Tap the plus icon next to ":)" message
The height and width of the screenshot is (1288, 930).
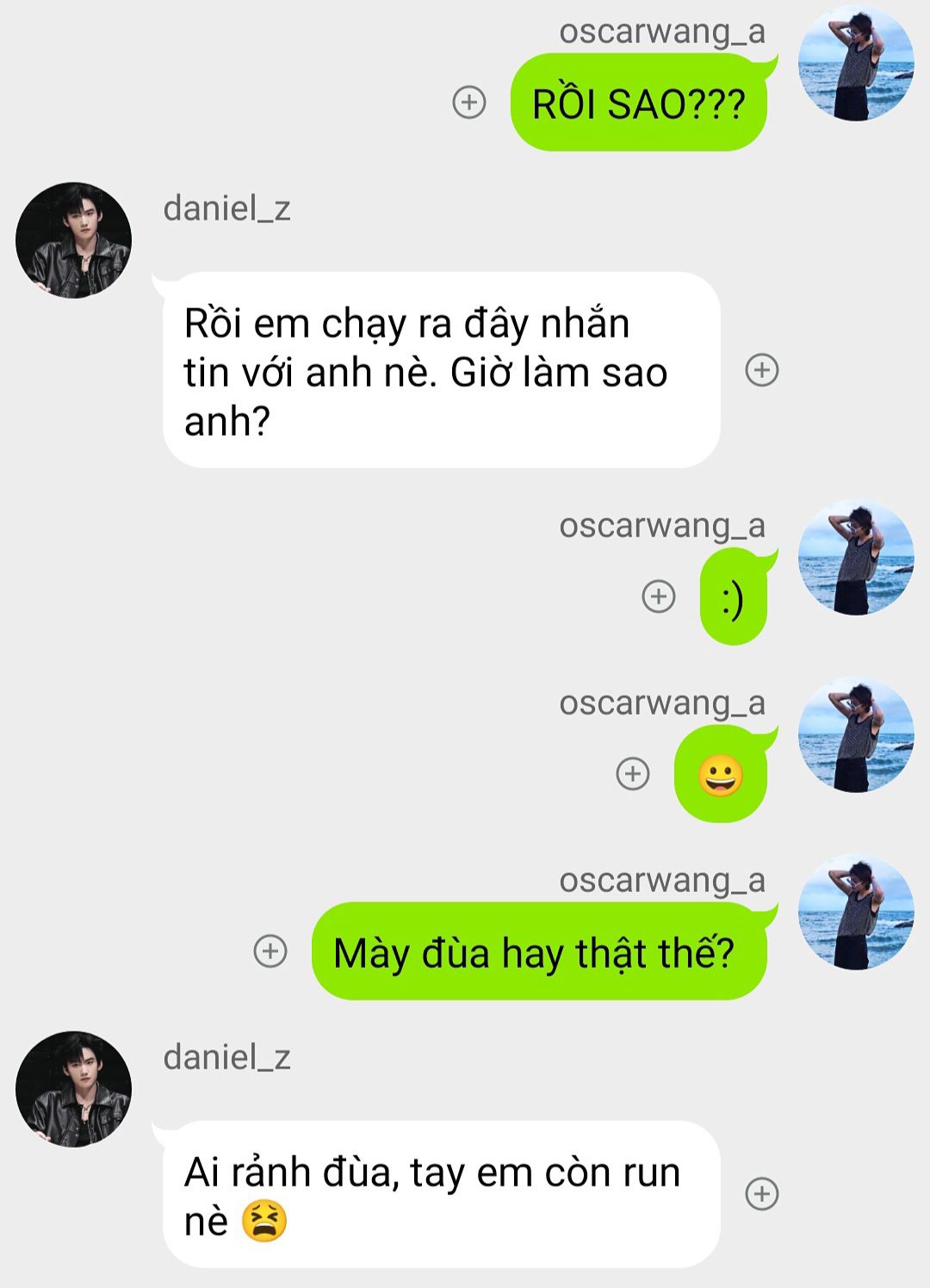pos(659,596)
